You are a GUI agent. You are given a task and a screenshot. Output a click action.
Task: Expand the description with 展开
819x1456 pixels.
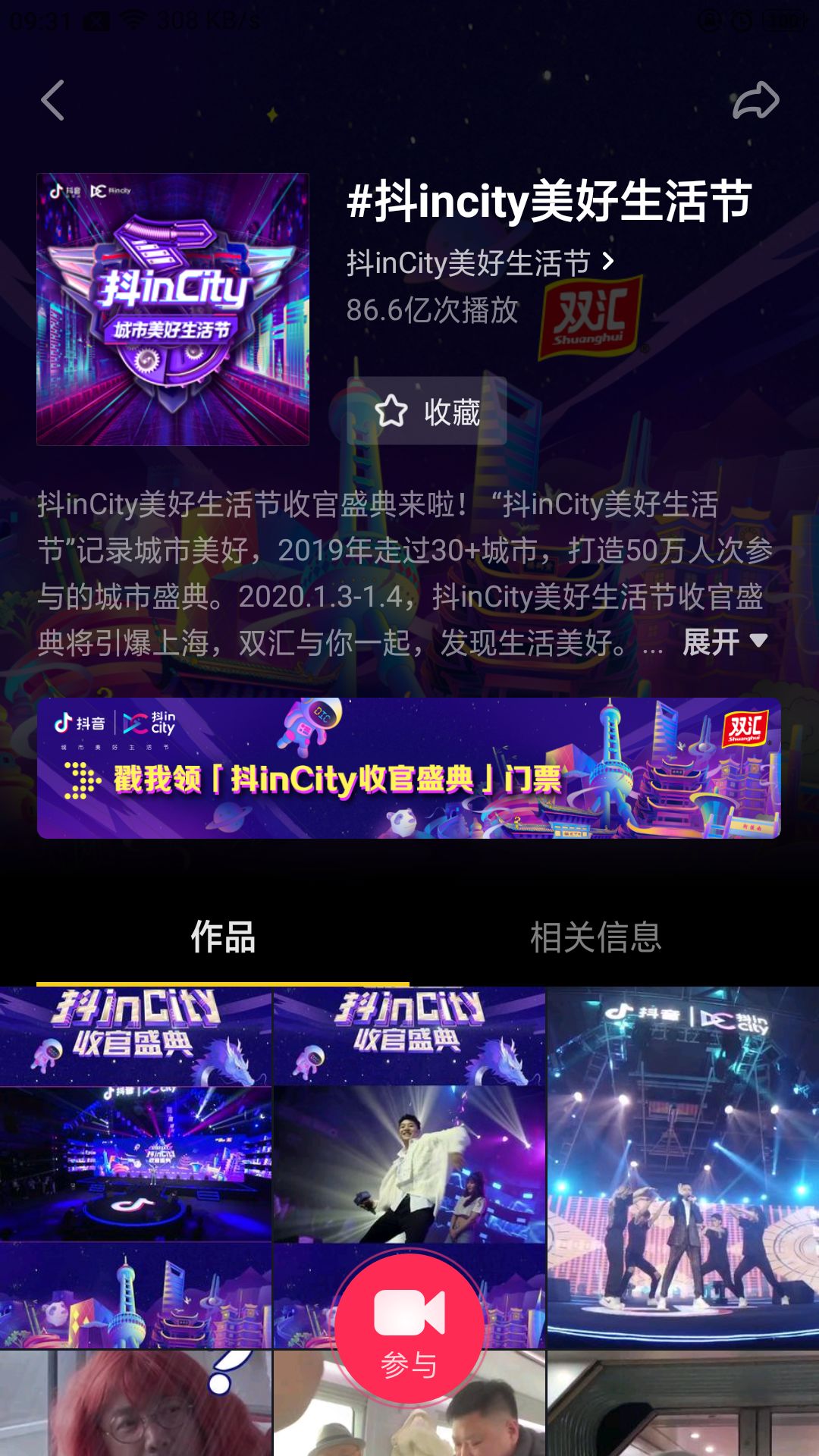(x=709, y=641)
